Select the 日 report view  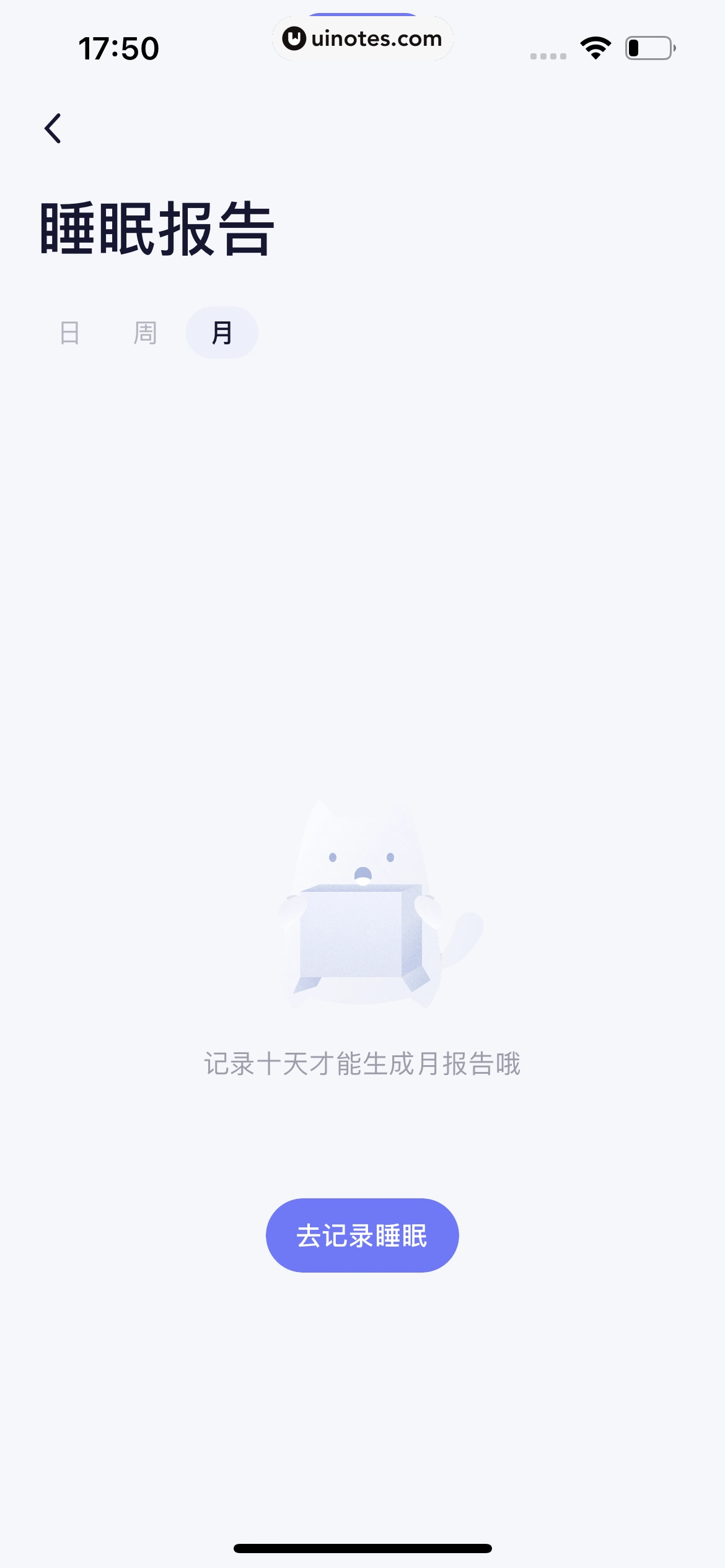(69, 332)
